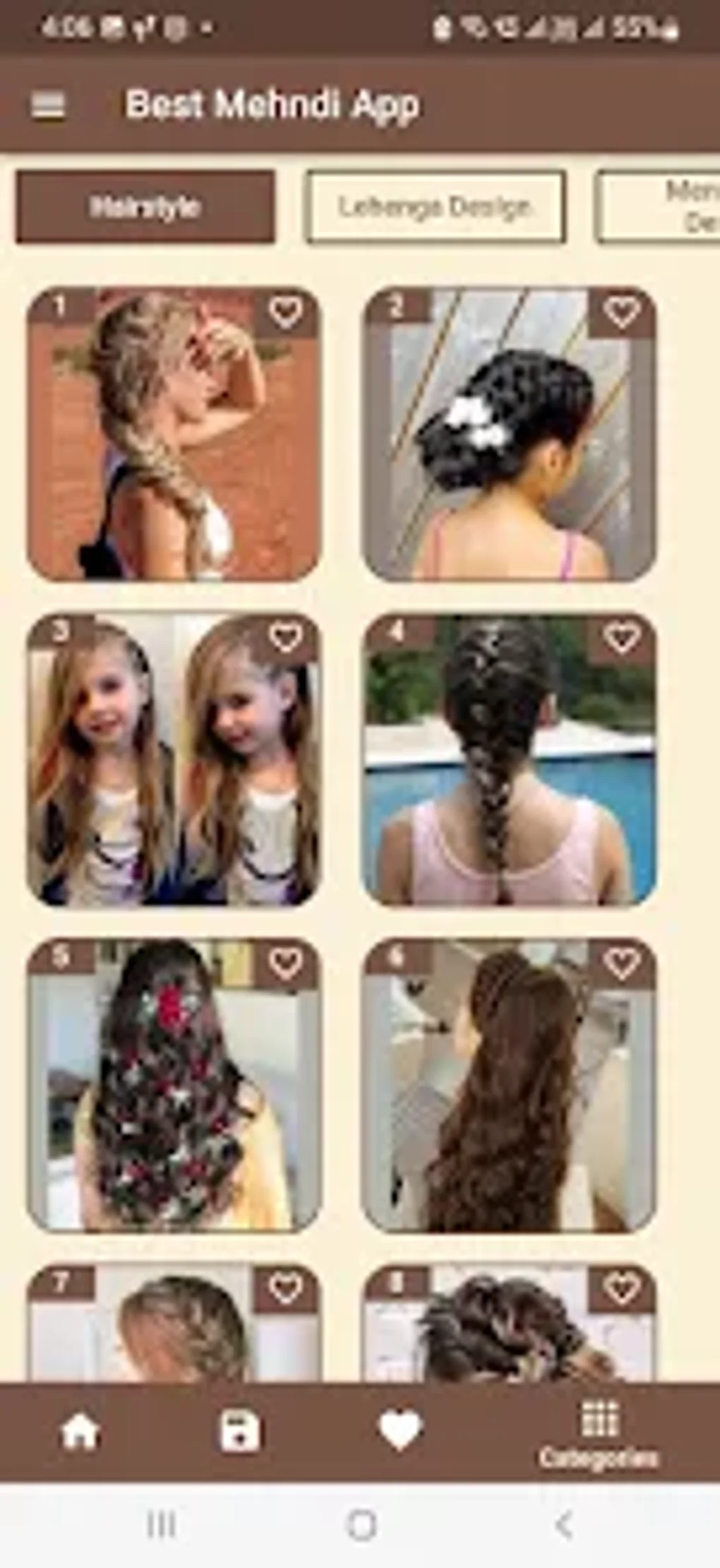Tap the heart on hairstyle number 7
The image size is (720, 1568).
click(x=285, y=1290)
